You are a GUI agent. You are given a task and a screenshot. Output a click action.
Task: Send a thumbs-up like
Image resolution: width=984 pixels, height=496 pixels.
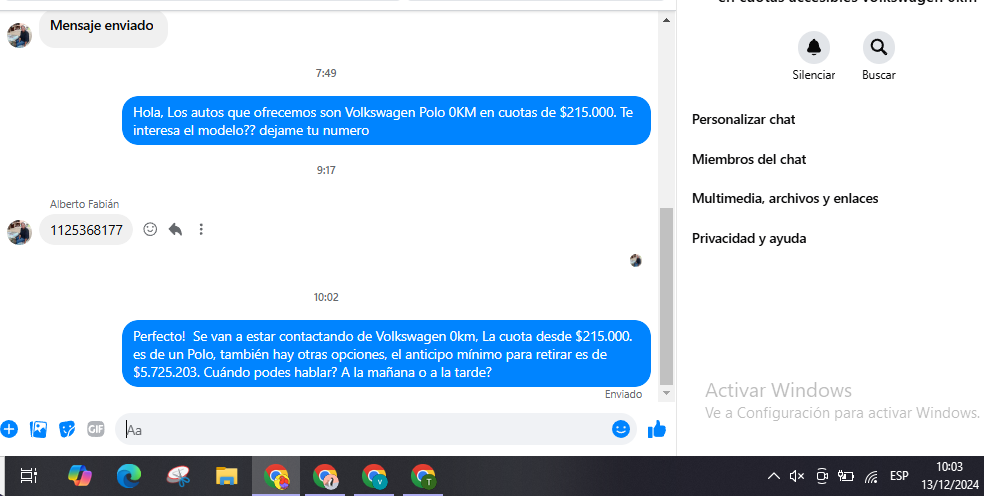[657, 429]
